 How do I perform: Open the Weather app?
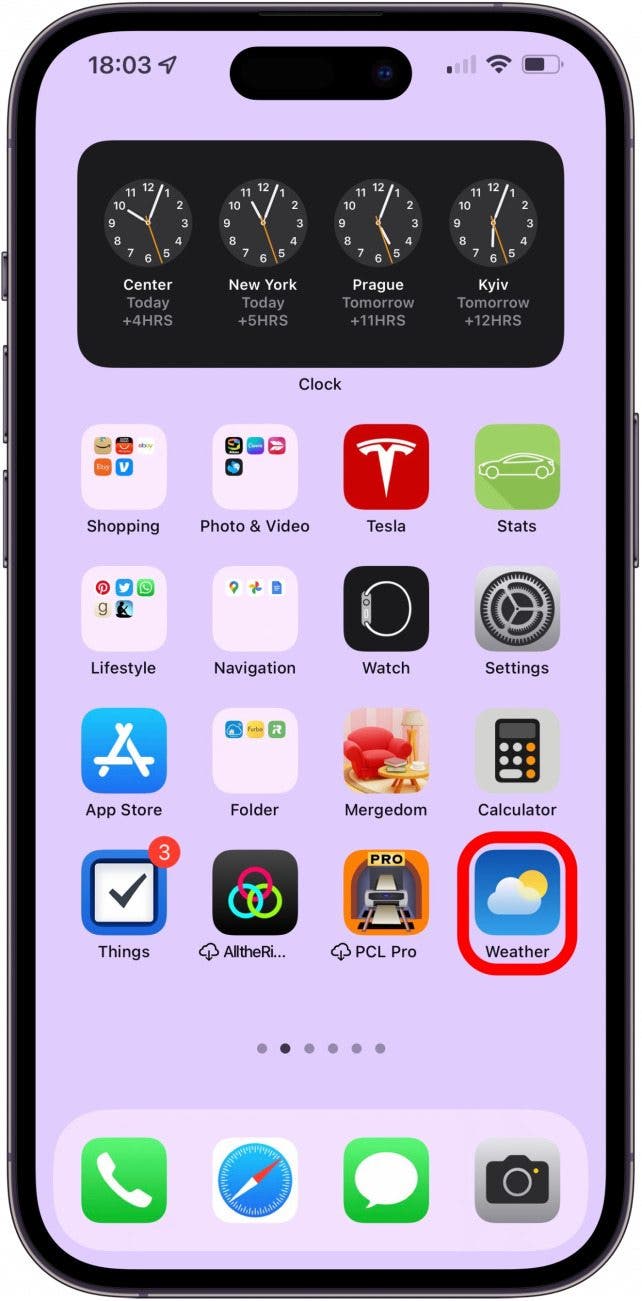coord(517,893)
